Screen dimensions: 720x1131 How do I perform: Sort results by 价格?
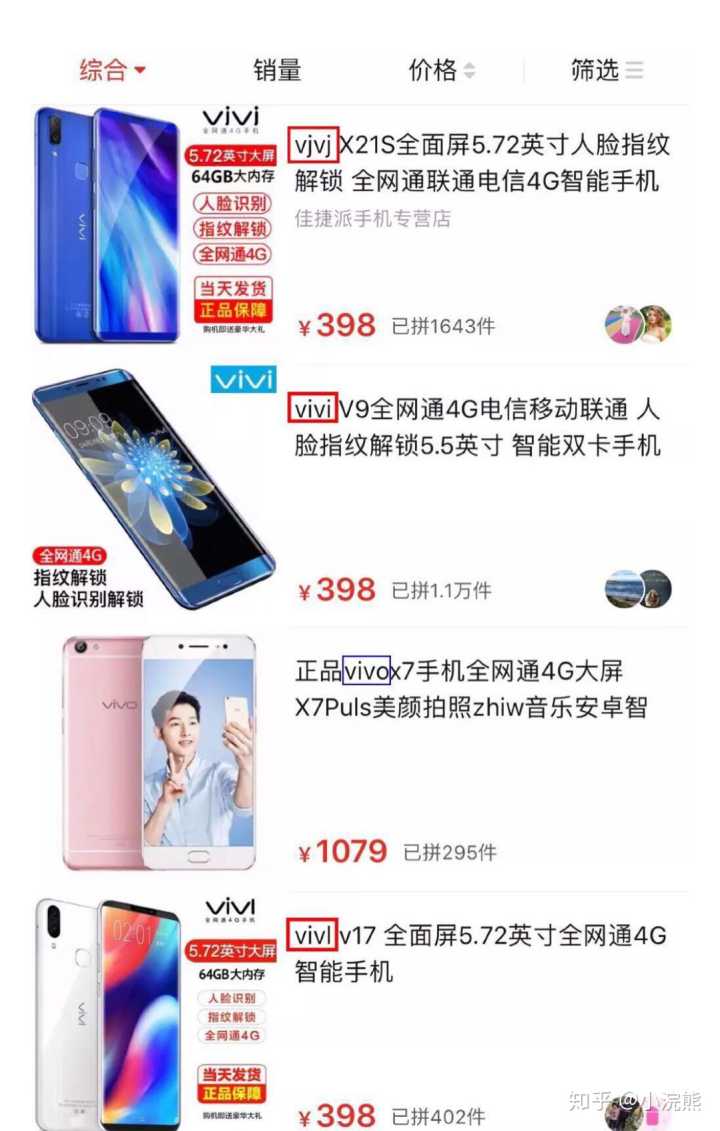[441, 70]
